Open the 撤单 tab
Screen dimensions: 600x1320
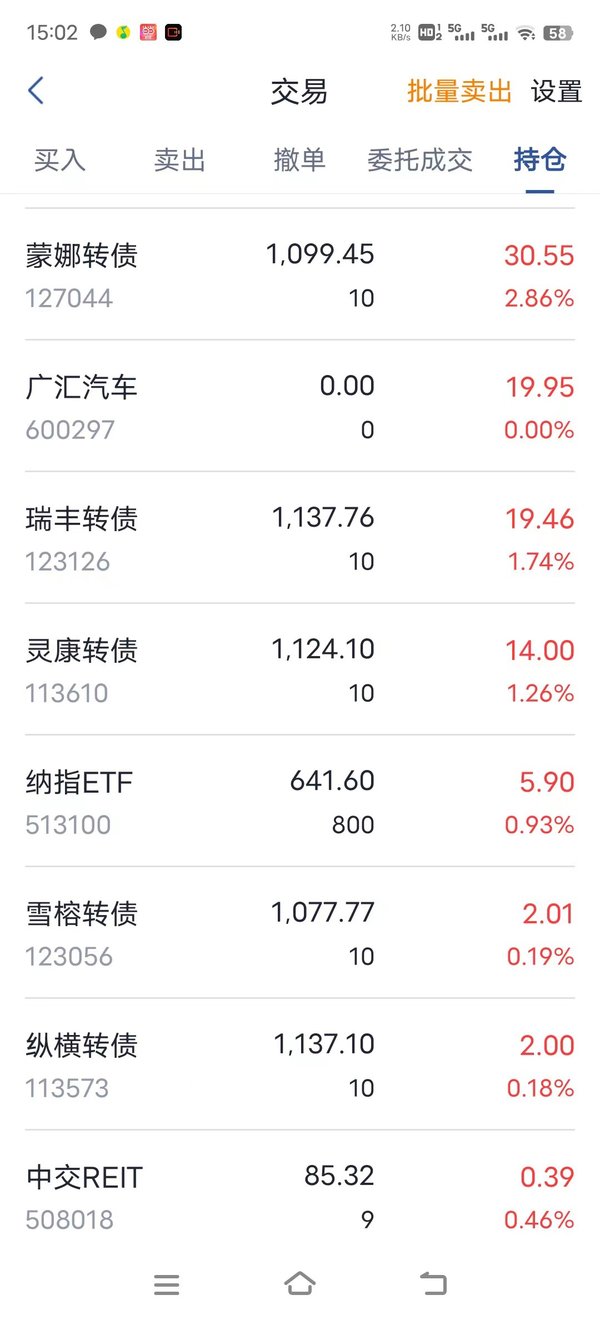tap(300, 159)
